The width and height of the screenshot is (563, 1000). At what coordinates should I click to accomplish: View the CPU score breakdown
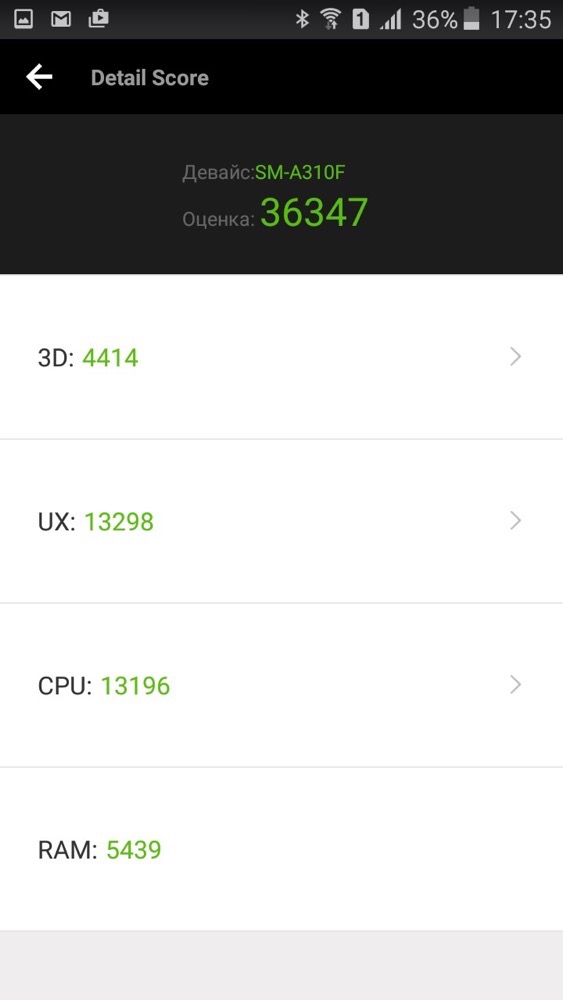point(281,685)
